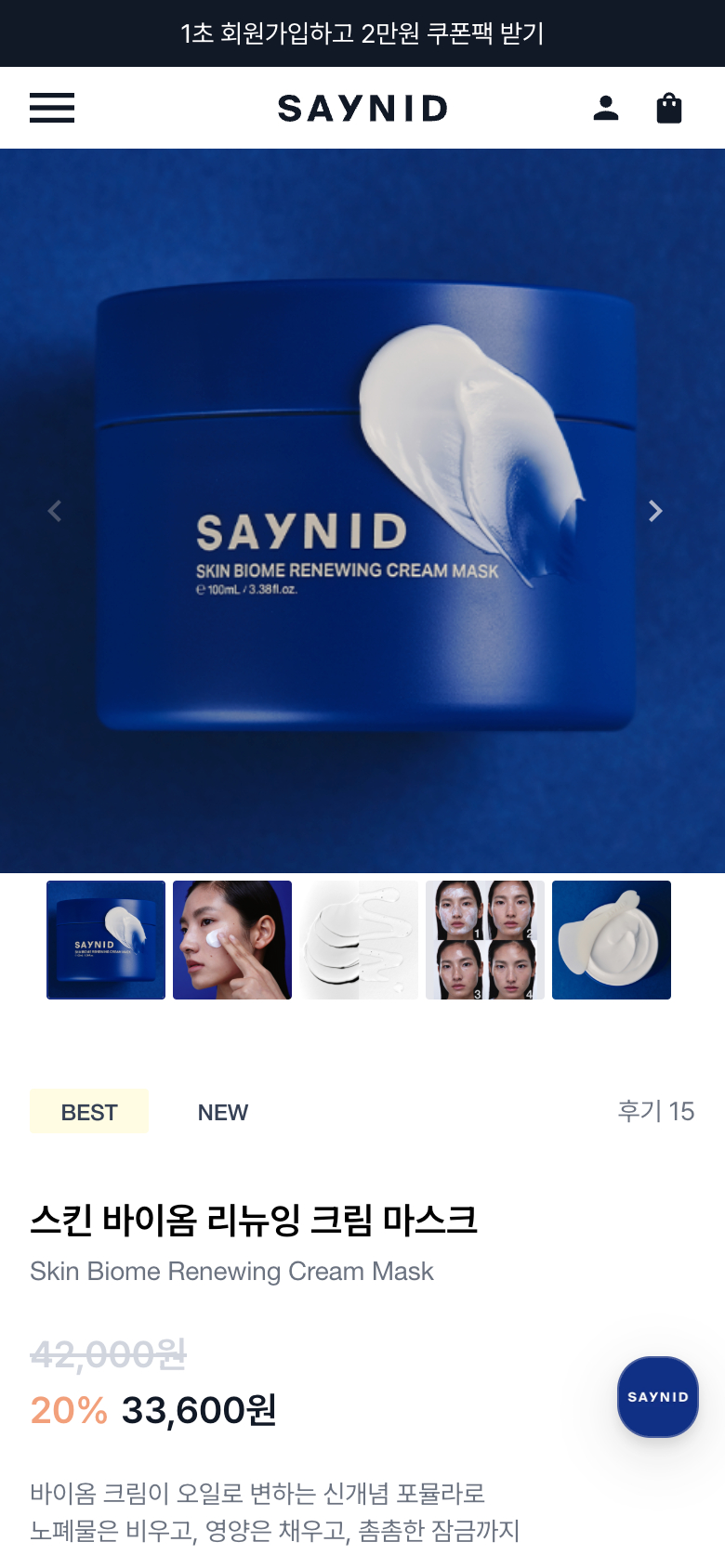Screen dimensions: 725x1568
Task: Open the hamburger menu
Action: pyautogui.click(x=52, y=108)
